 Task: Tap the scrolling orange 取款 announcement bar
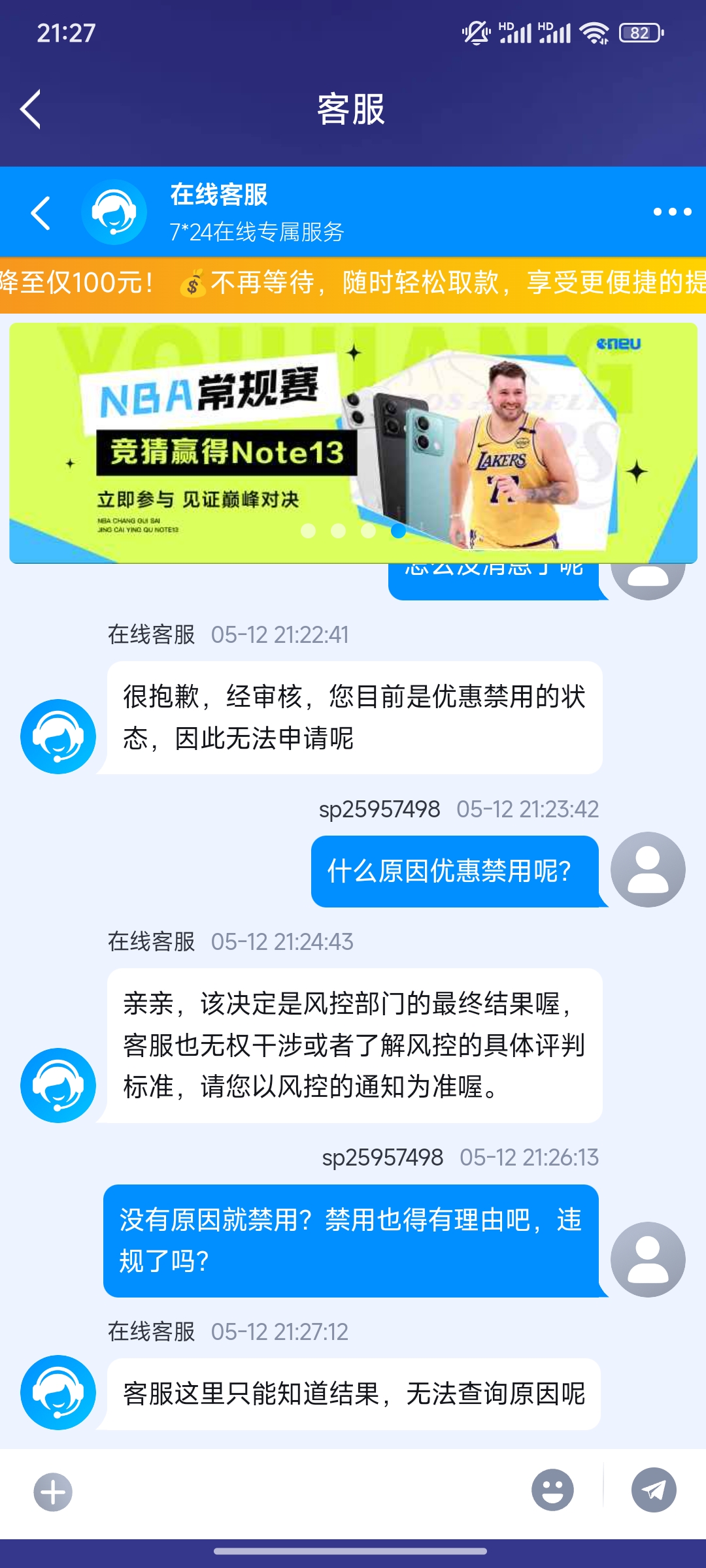(x=353, y=284)
